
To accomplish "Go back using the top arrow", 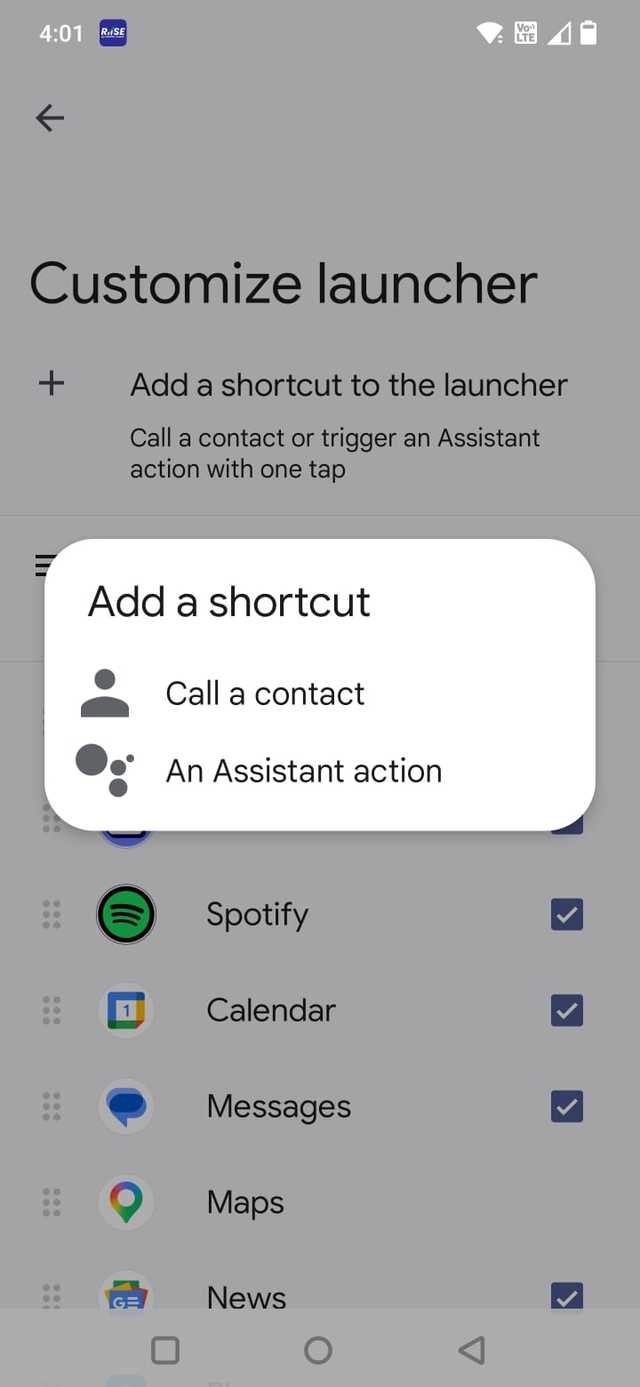I will [50, 118].
